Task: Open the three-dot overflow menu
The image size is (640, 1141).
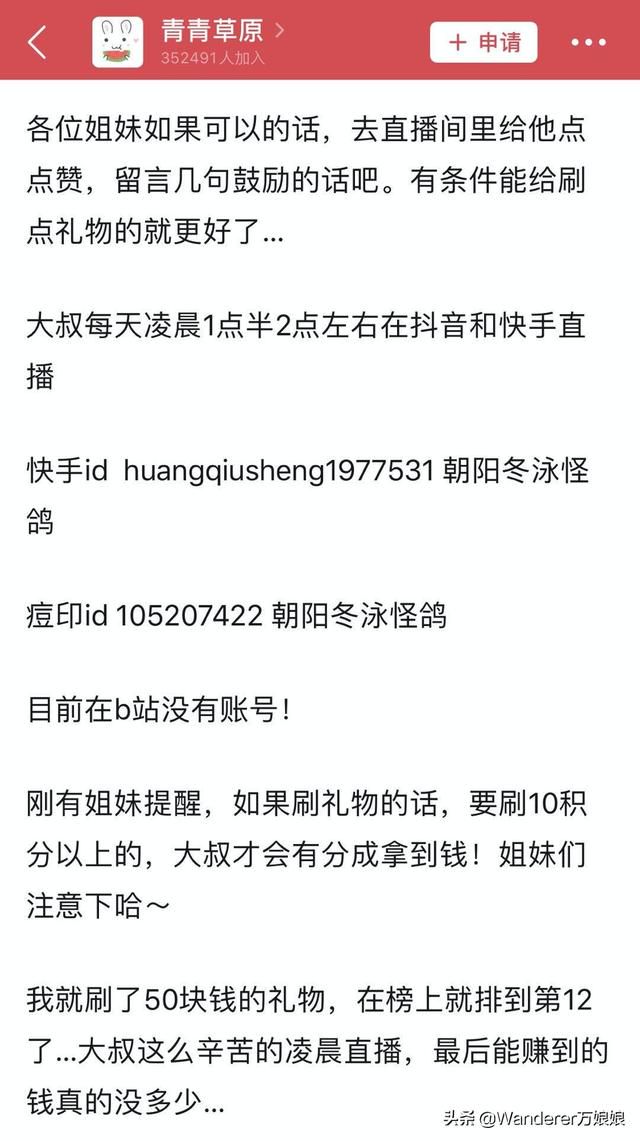Action: click(x=588, y=42)
